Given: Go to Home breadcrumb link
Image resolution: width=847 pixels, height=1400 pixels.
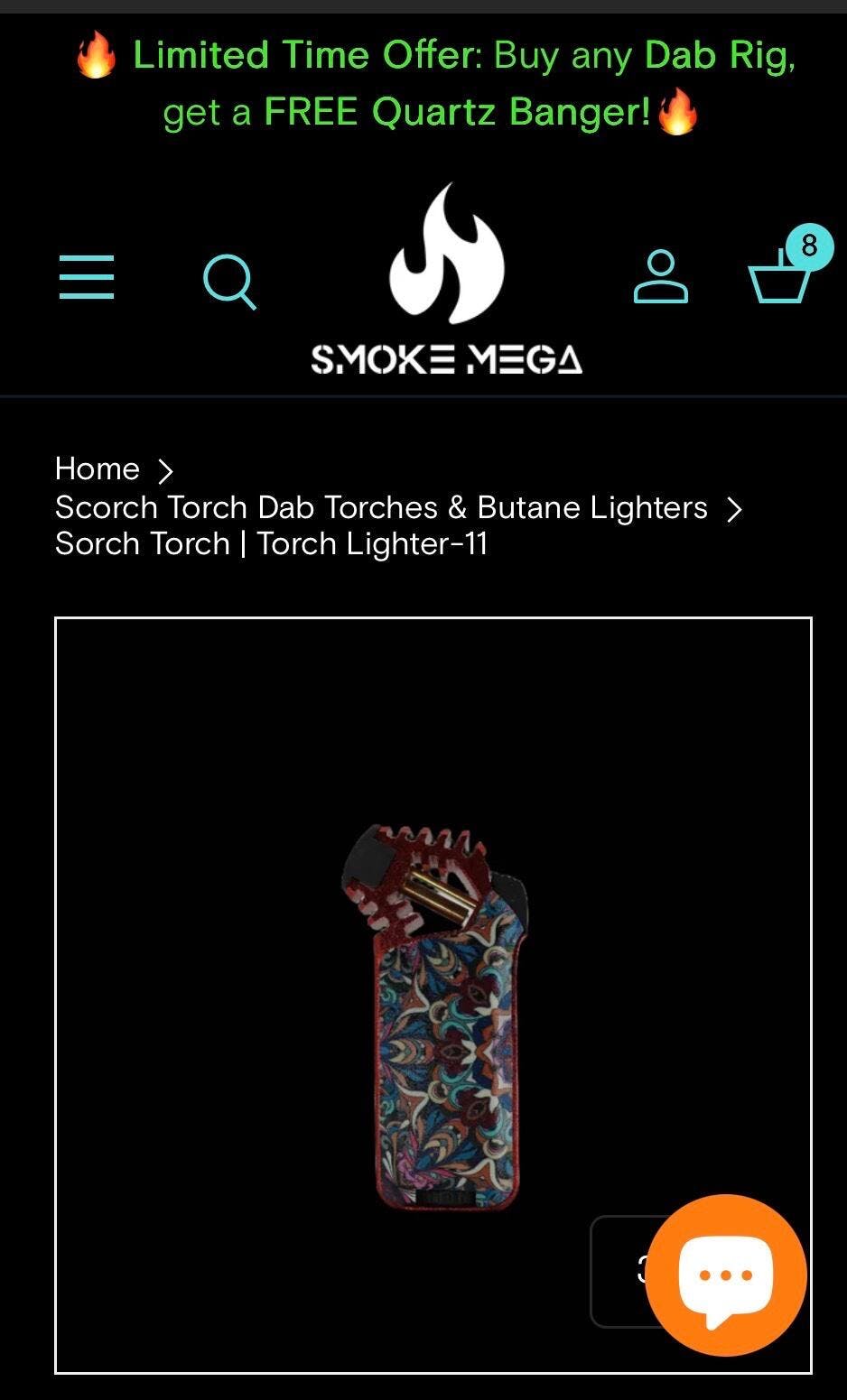Looking at the screenshot, I should tap(98, 469).
